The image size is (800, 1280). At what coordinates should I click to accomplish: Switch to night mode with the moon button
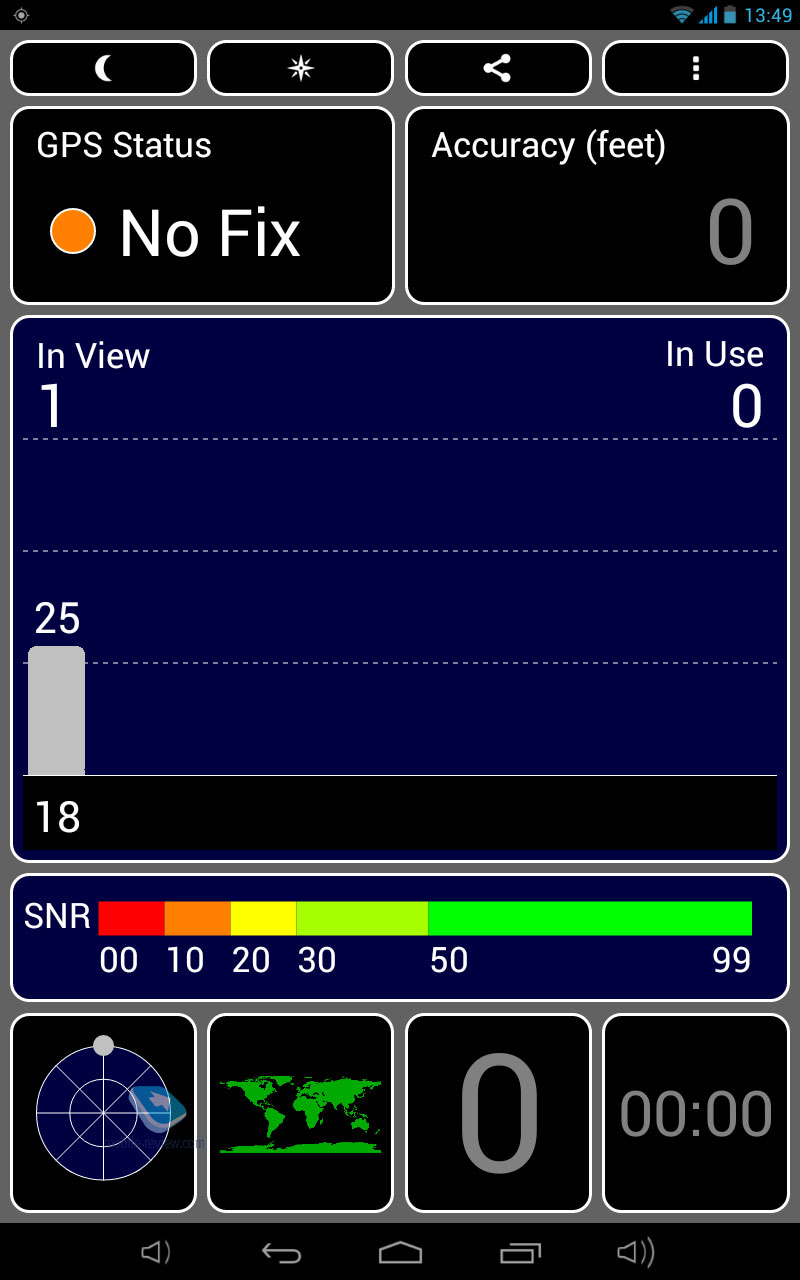(103, 68)
